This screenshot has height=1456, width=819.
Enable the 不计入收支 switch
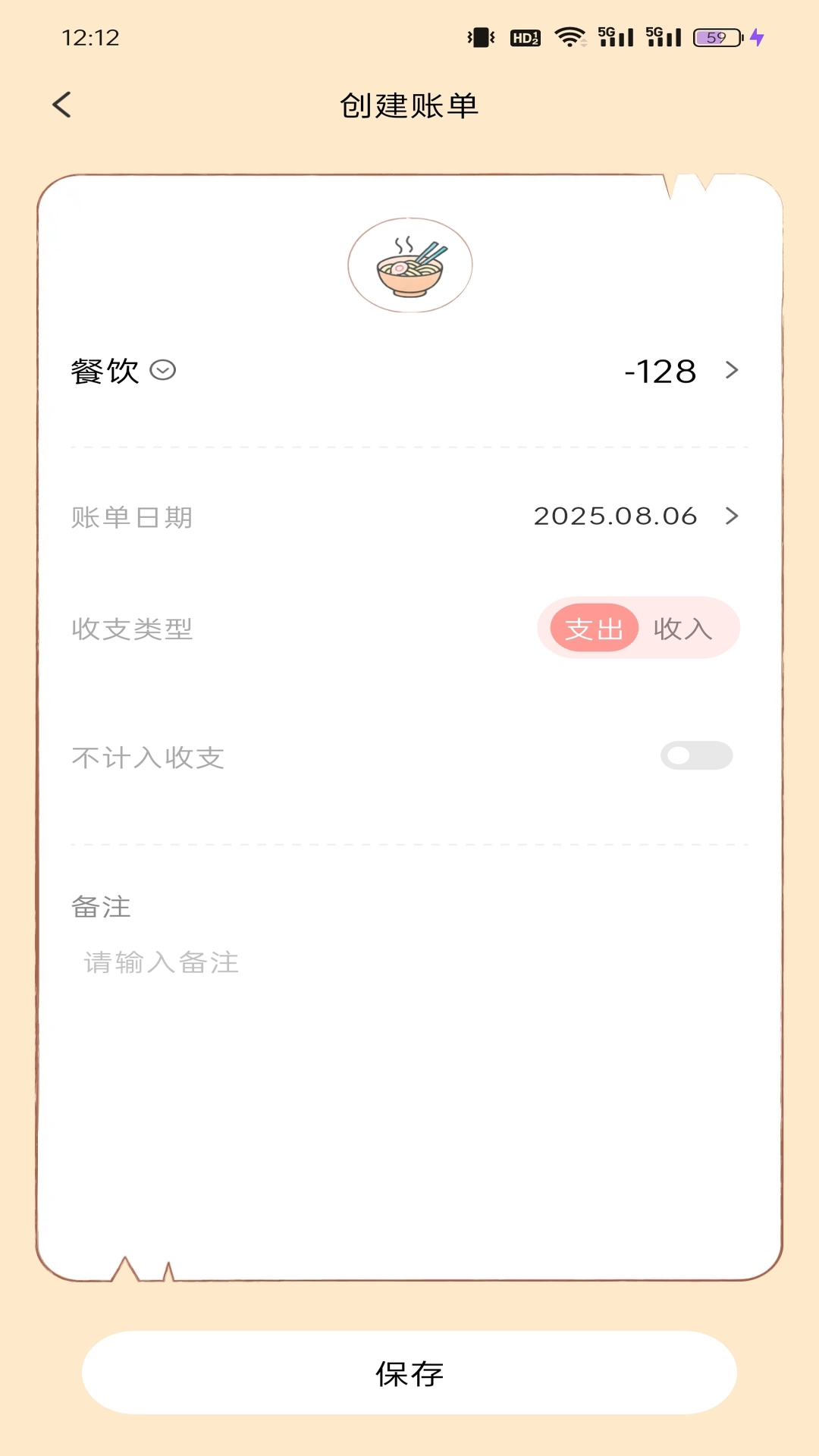point(695,755)
